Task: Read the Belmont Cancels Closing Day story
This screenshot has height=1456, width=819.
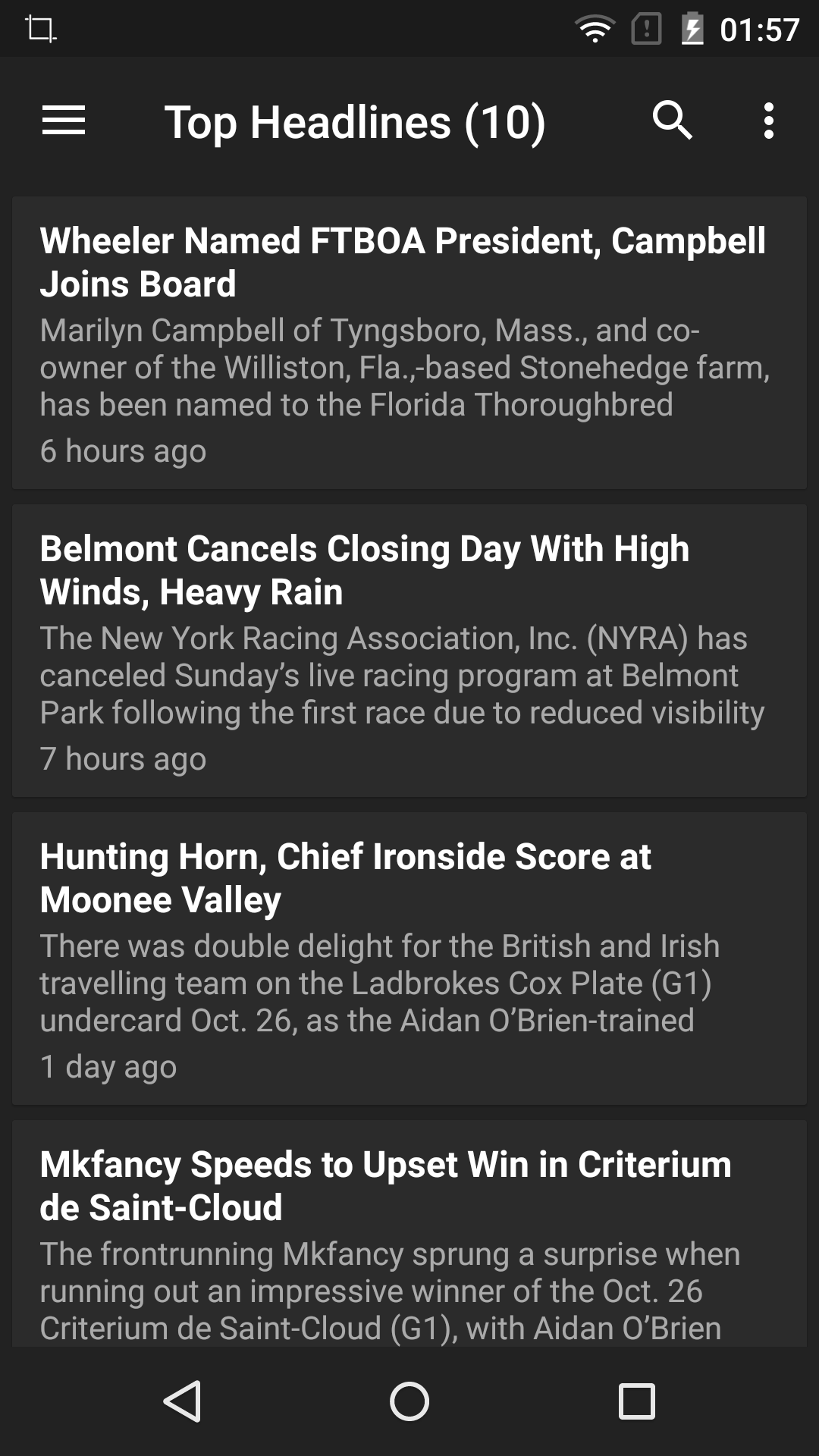Action: coord(409,651)
